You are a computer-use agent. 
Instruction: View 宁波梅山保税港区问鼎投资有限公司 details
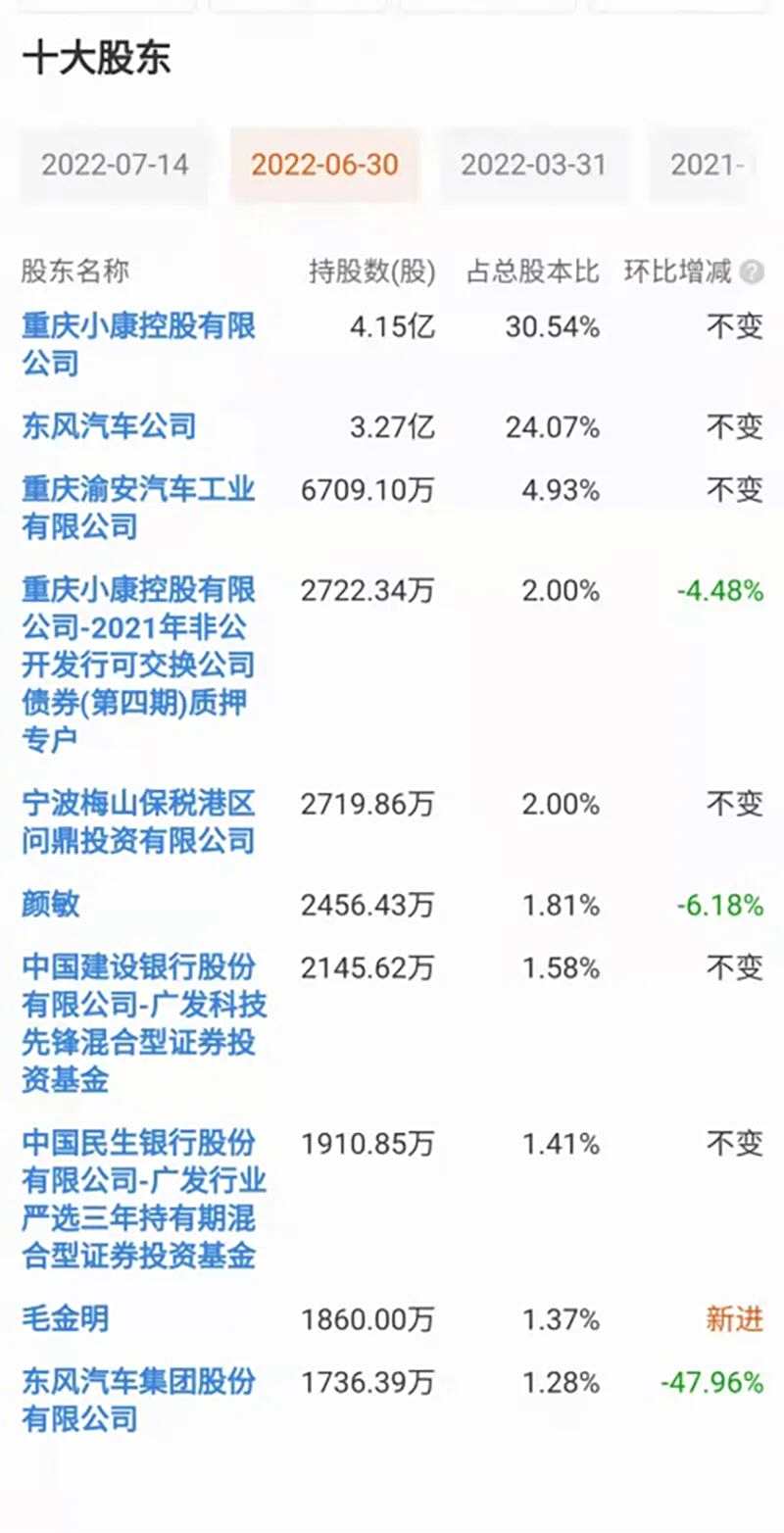click(138, 822)
